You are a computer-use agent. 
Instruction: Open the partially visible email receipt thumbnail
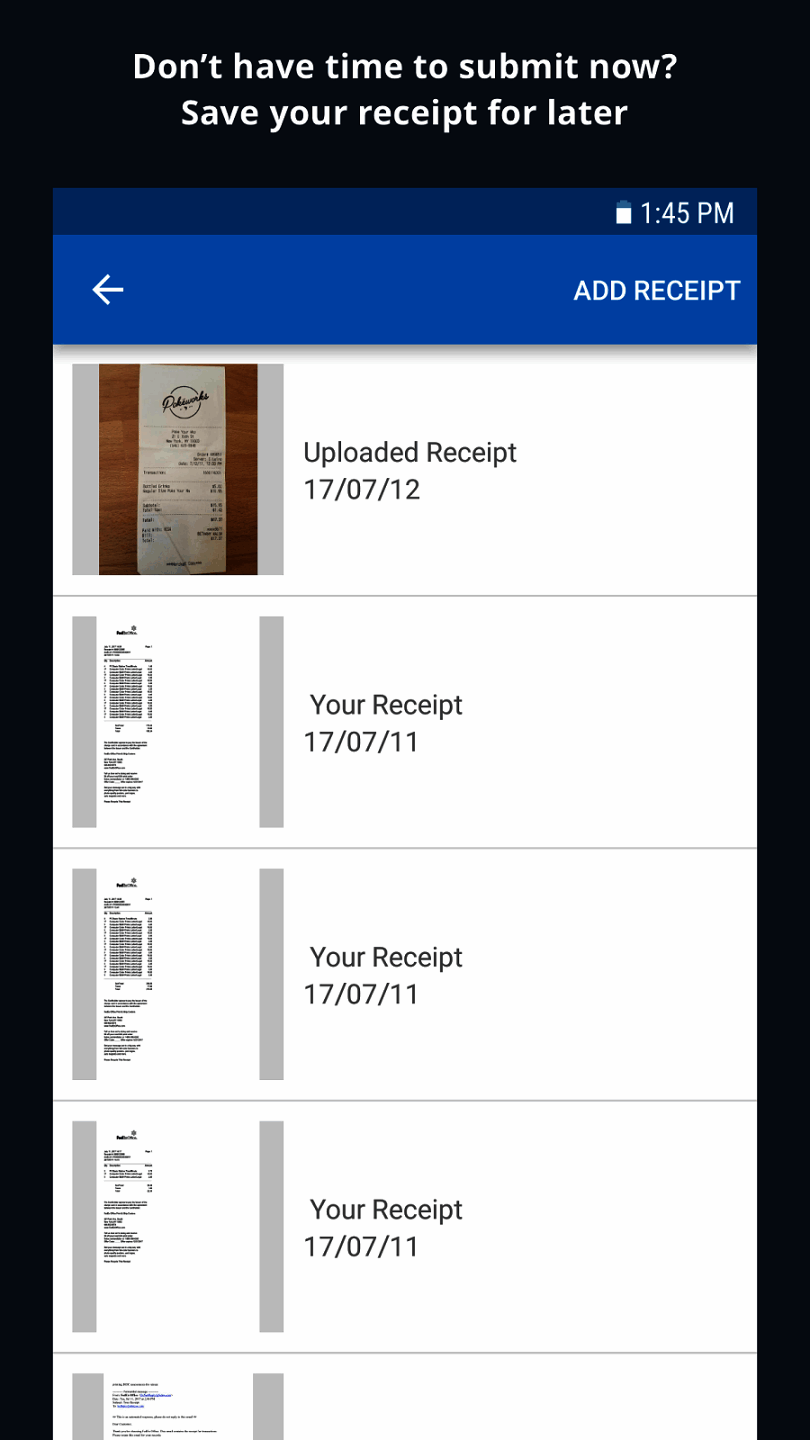(x=170, y=1405)
